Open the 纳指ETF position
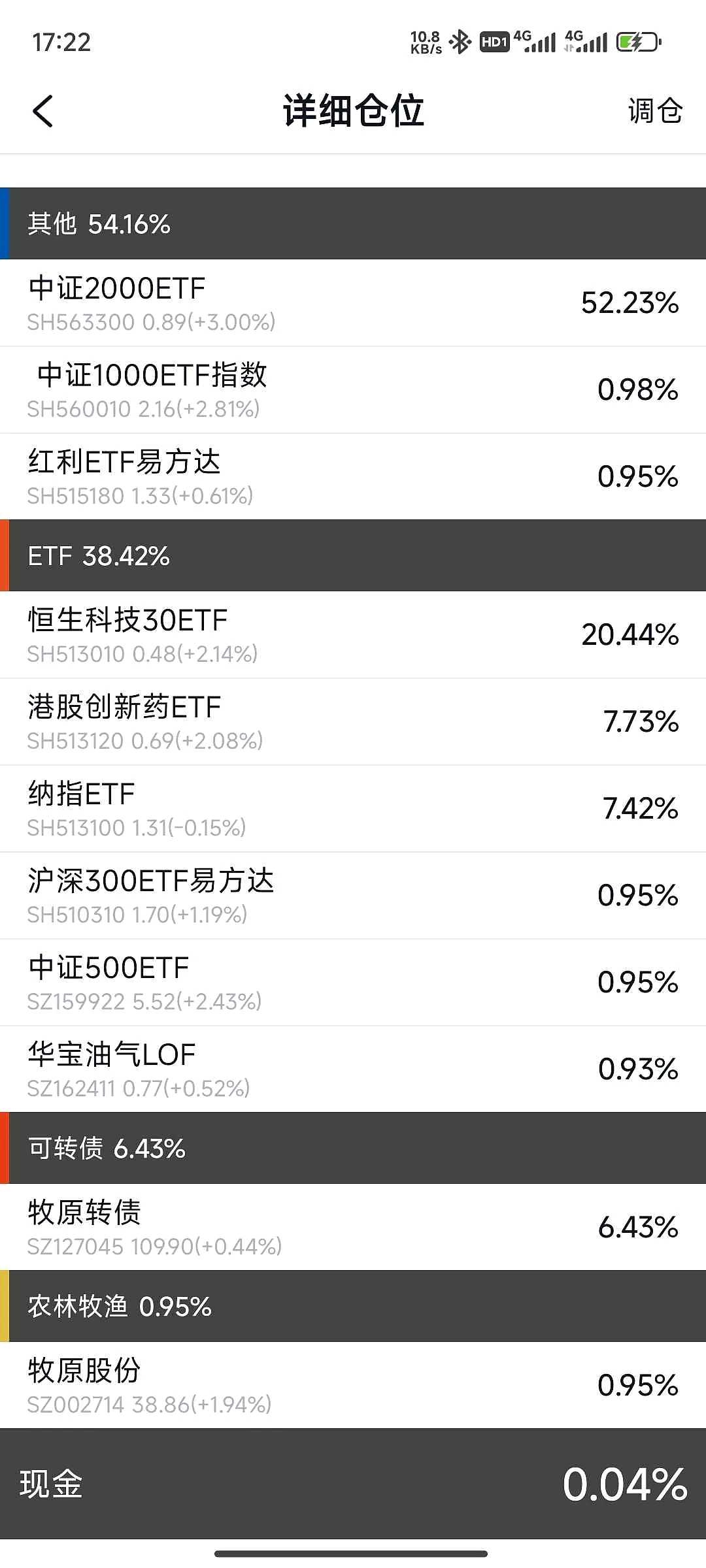706x1568 pixels. pos(353,809)
